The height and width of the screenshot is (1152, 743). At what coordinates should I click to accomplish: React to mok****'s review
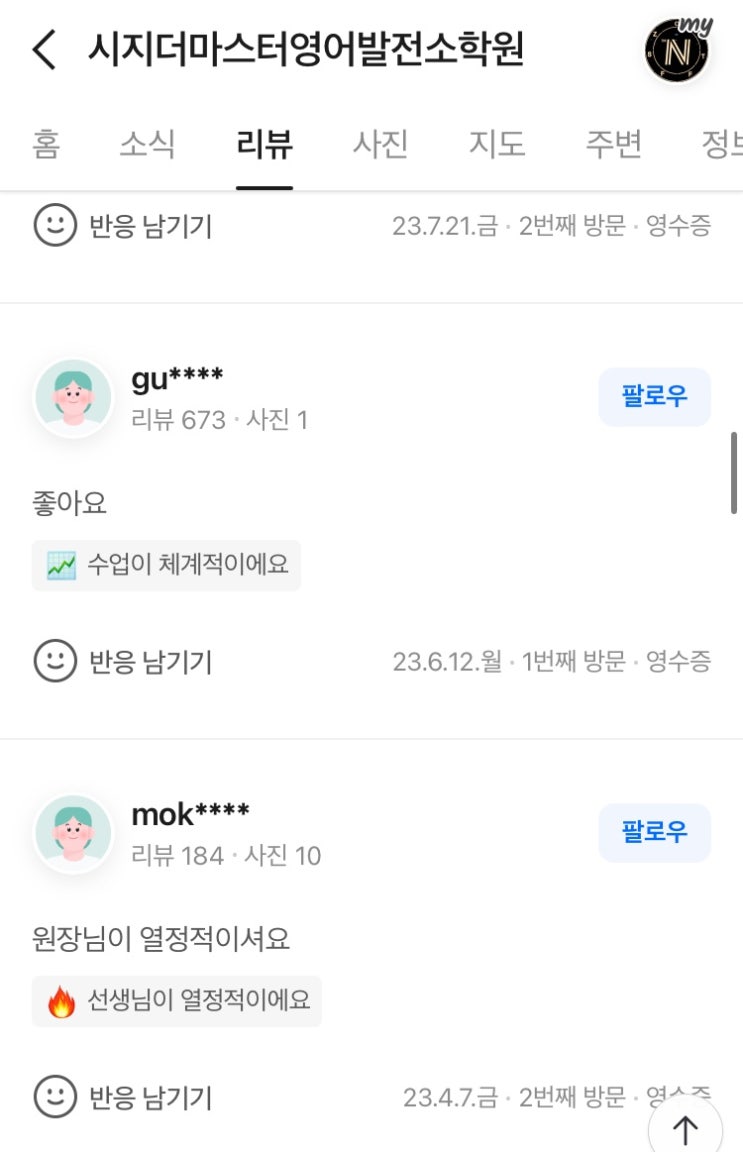(122, 1098)
